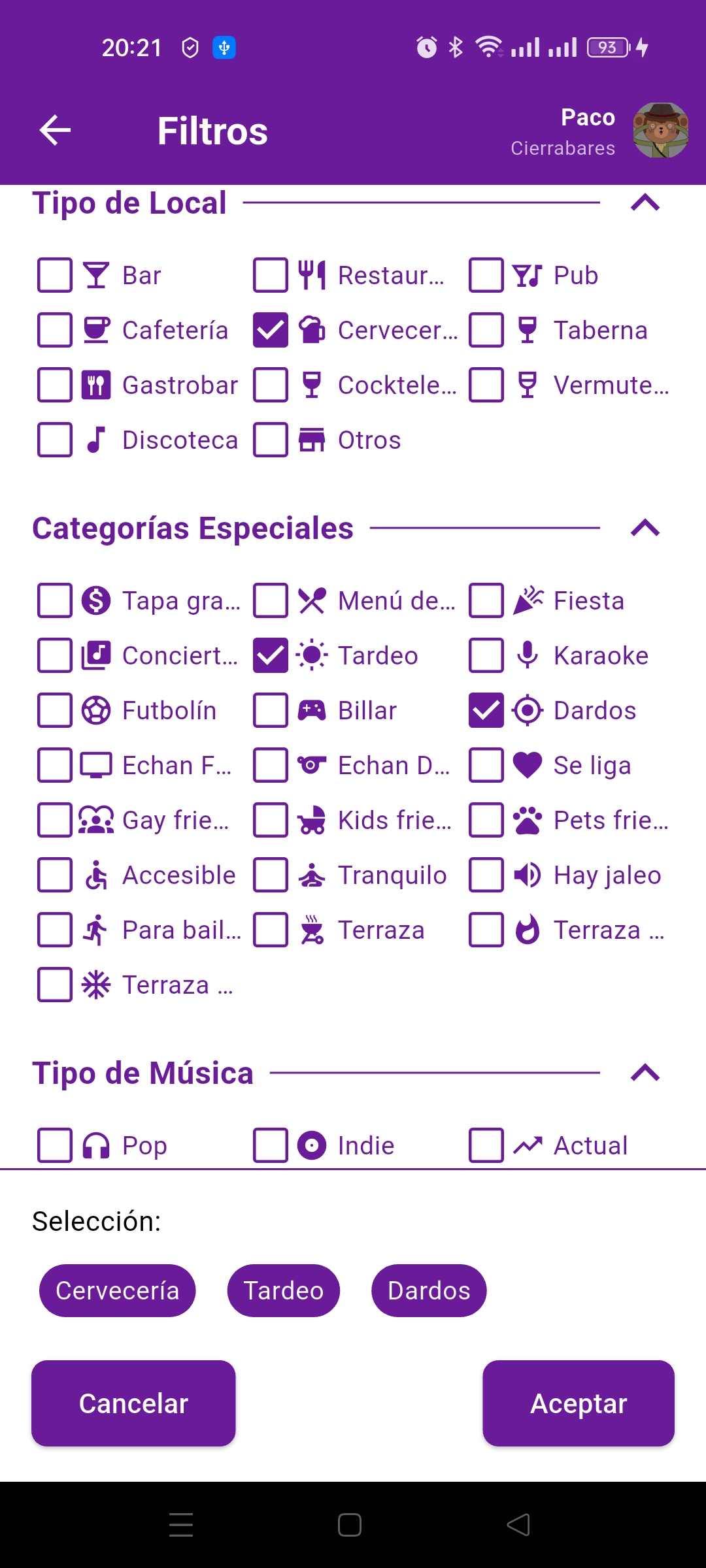Open the Paco profile avatar
Screen dimensions: 706x1568
(662, 130)
